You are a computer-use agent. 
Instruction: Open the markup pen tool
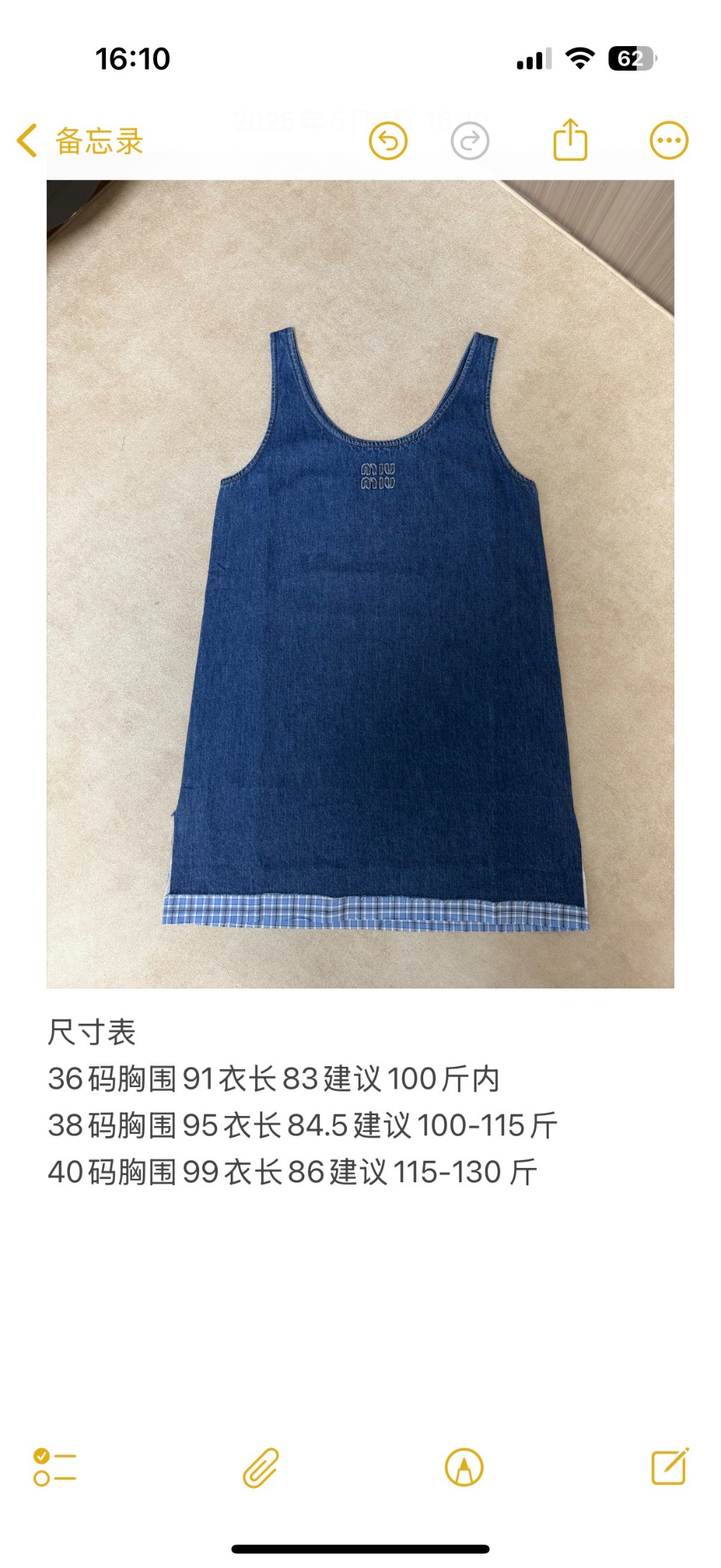[x=464, y=1467]
